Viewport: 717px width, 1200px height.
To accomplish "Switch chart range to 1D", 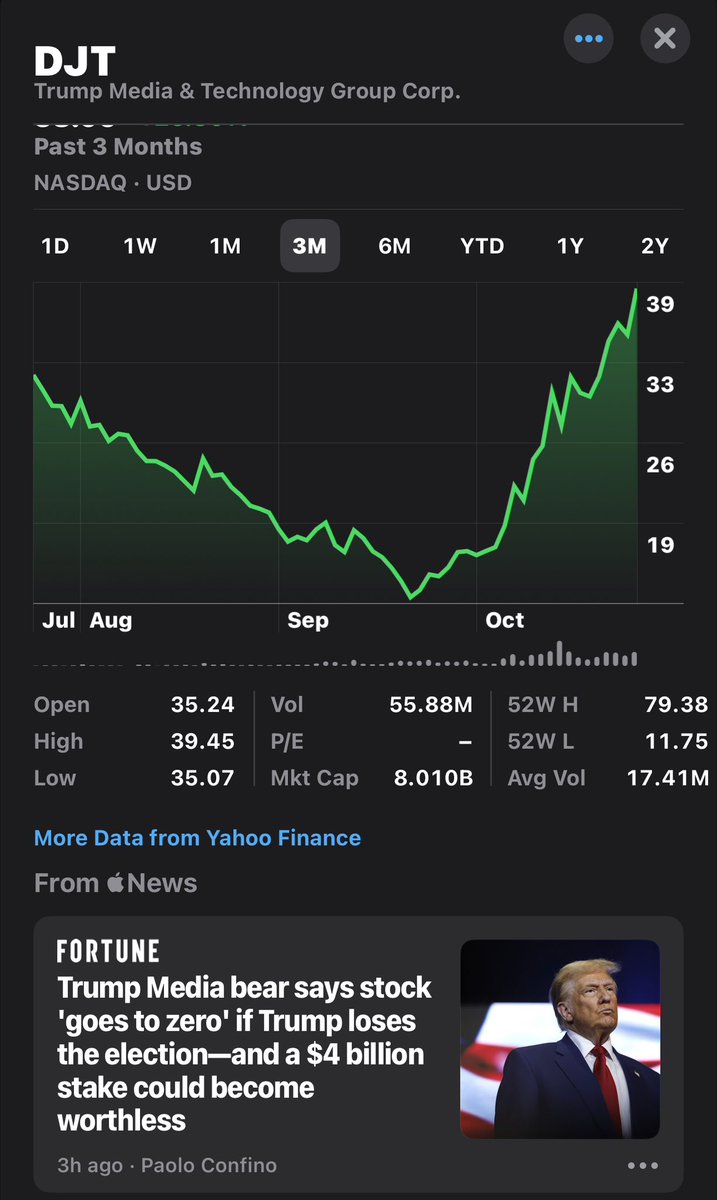I will 55,246.
